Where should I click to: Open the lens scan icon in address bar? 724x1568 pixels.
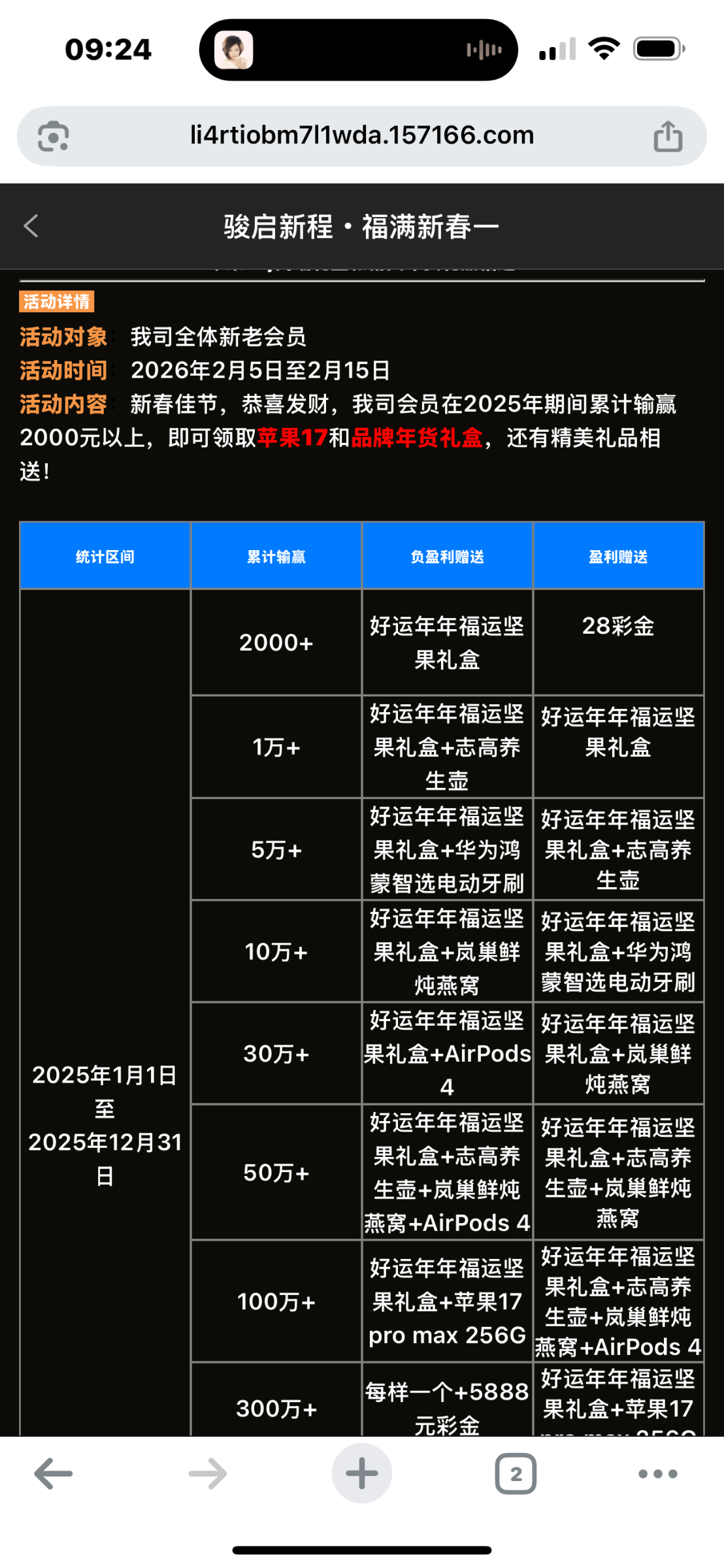[x=54, y=137]
